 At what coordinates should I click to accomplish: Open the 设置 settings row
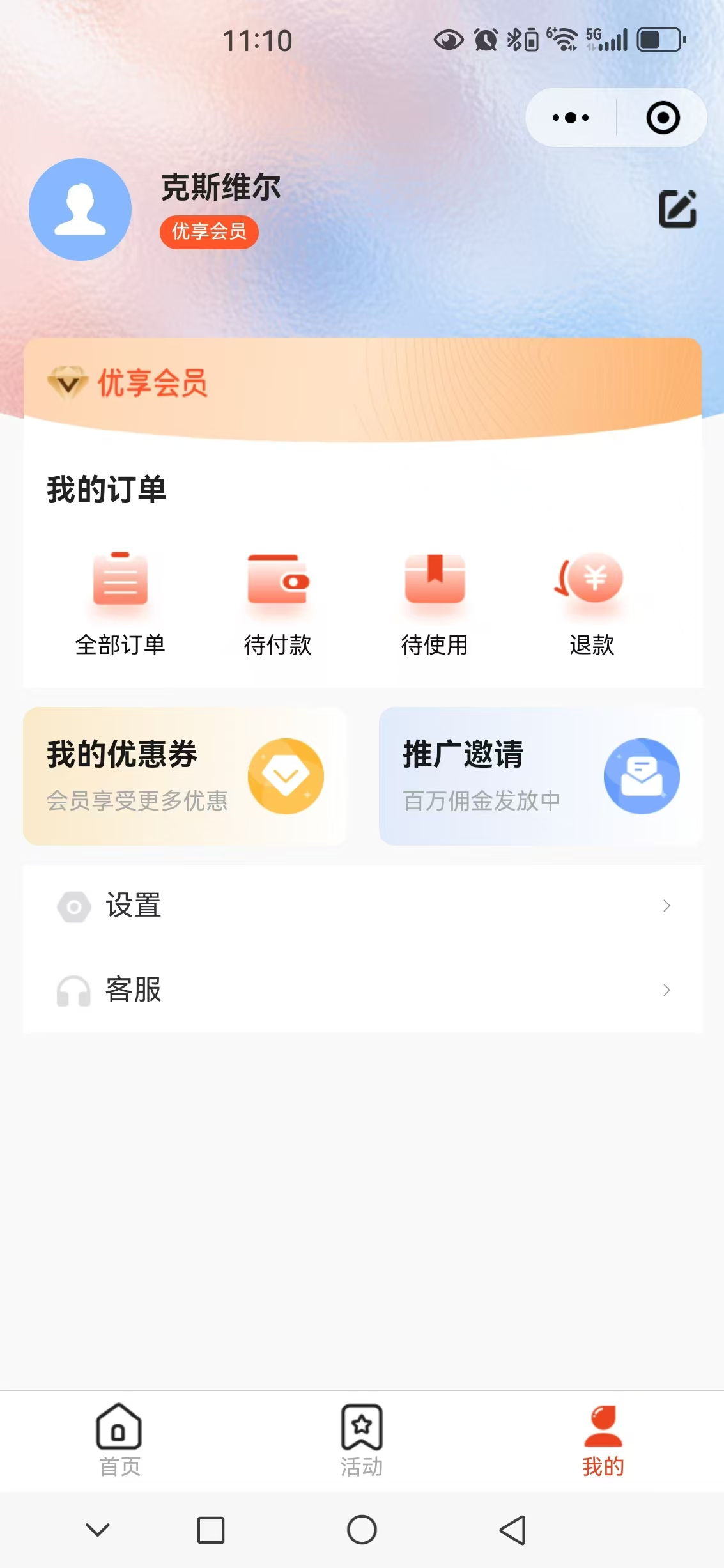362,906
